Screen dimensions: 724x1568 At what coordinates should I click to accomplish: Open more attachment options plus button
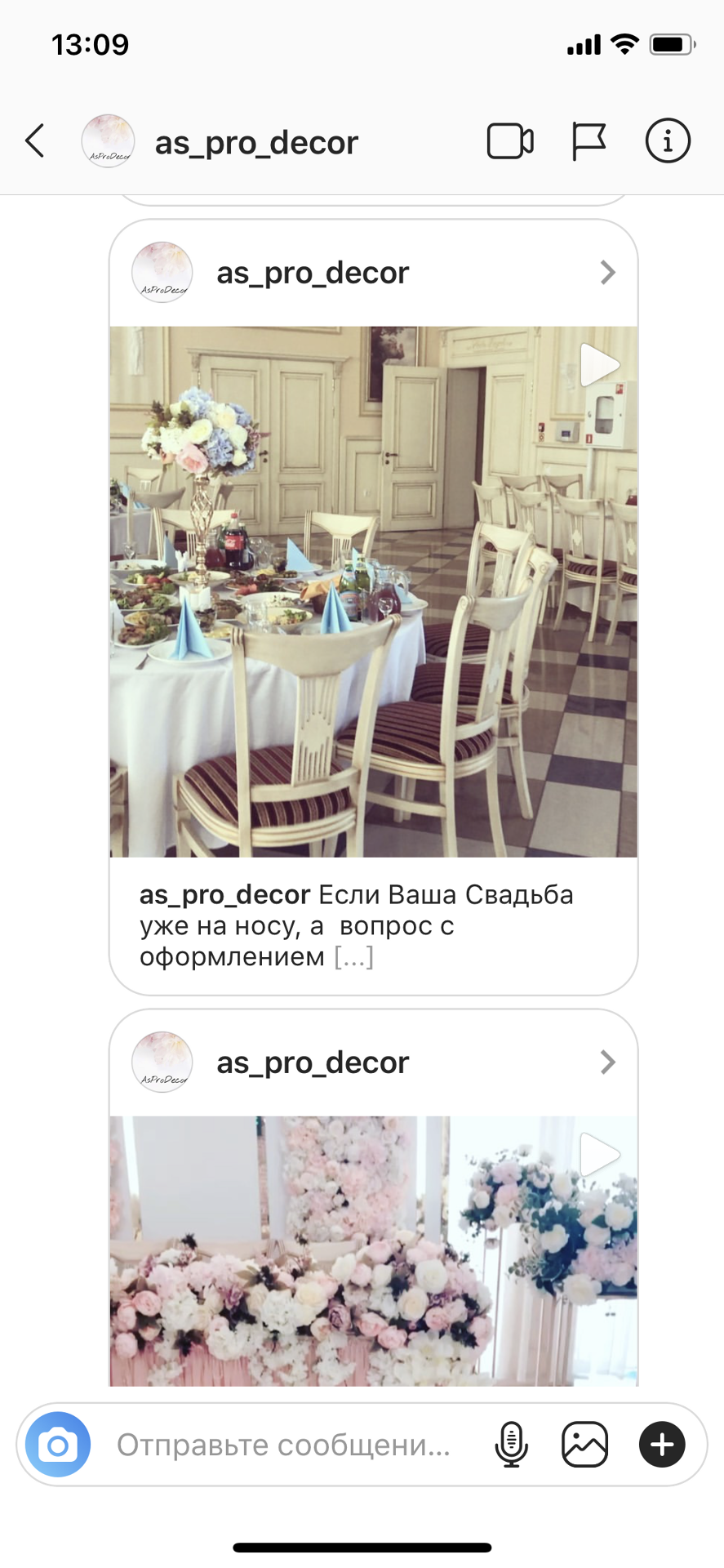point(661,1445)
